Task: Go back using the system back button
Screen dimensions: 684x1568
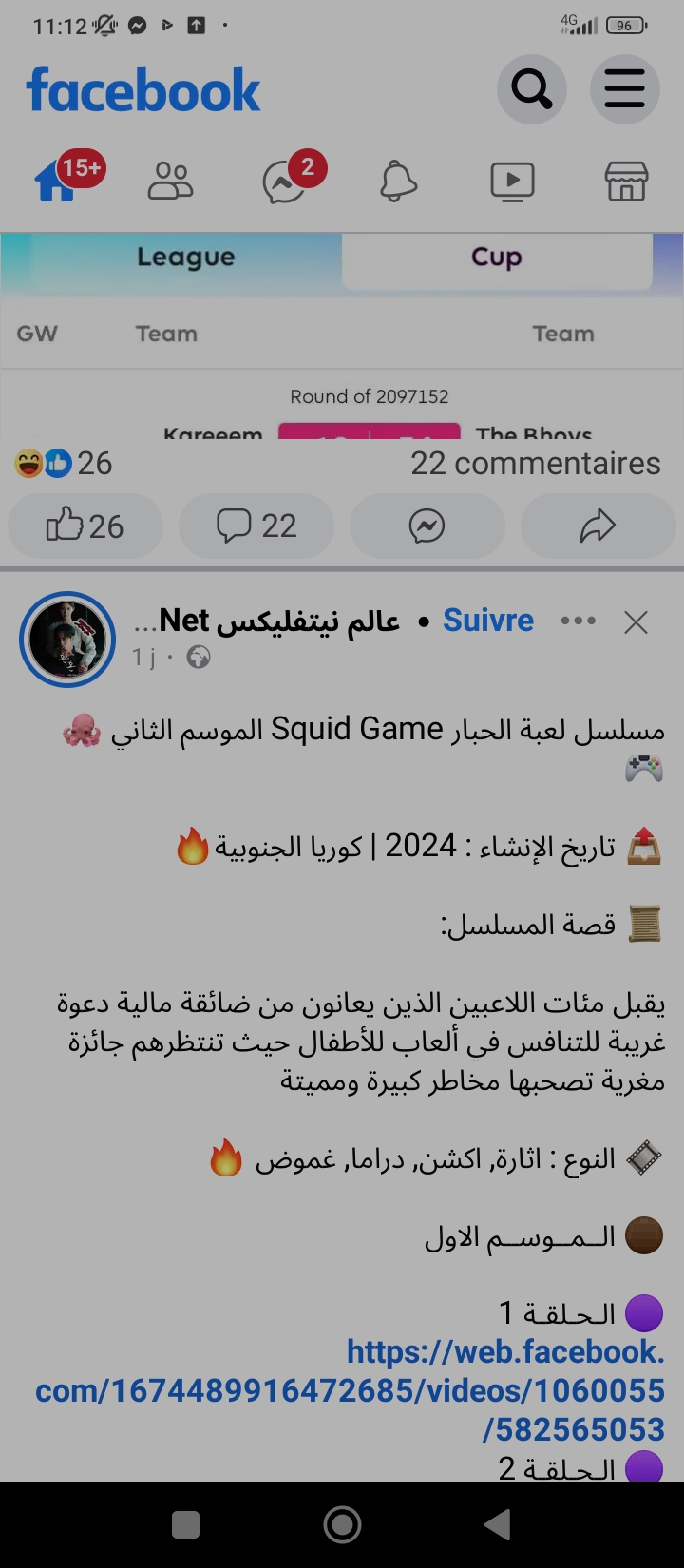Action: tap(498, 1525)
